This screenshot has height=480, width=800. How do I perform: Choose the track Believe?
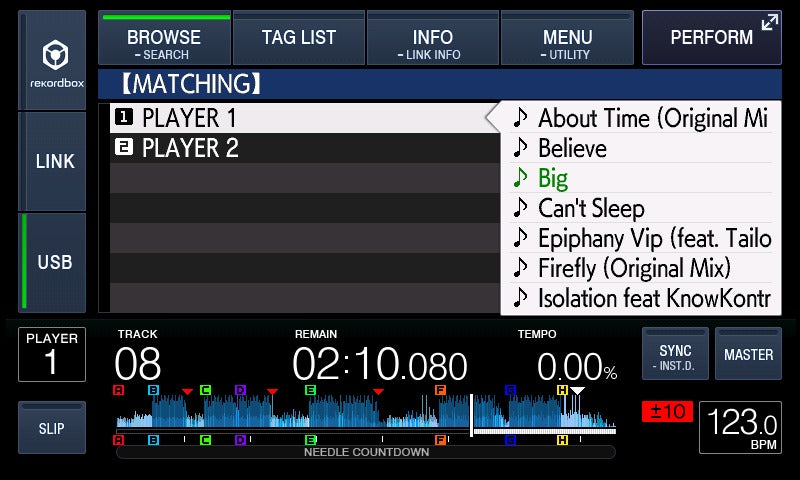click(640, 148)
